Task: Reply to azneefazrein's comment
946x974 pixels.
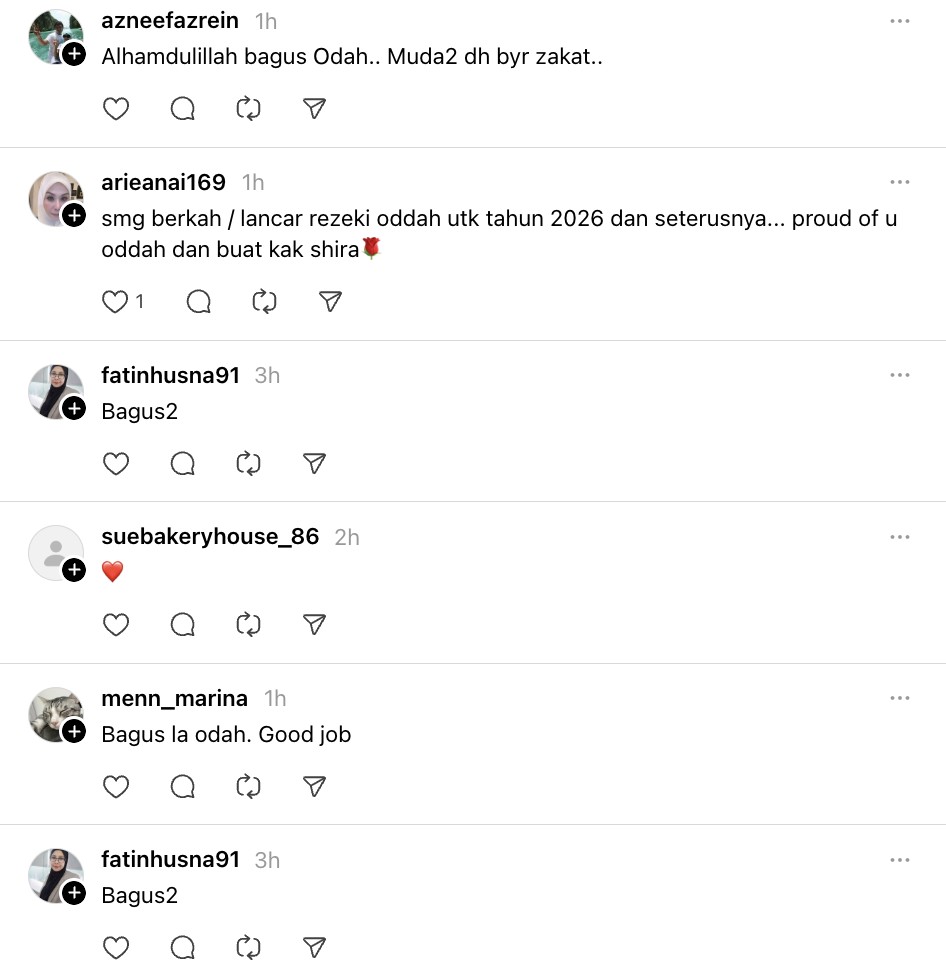Action: click(182, 109)
